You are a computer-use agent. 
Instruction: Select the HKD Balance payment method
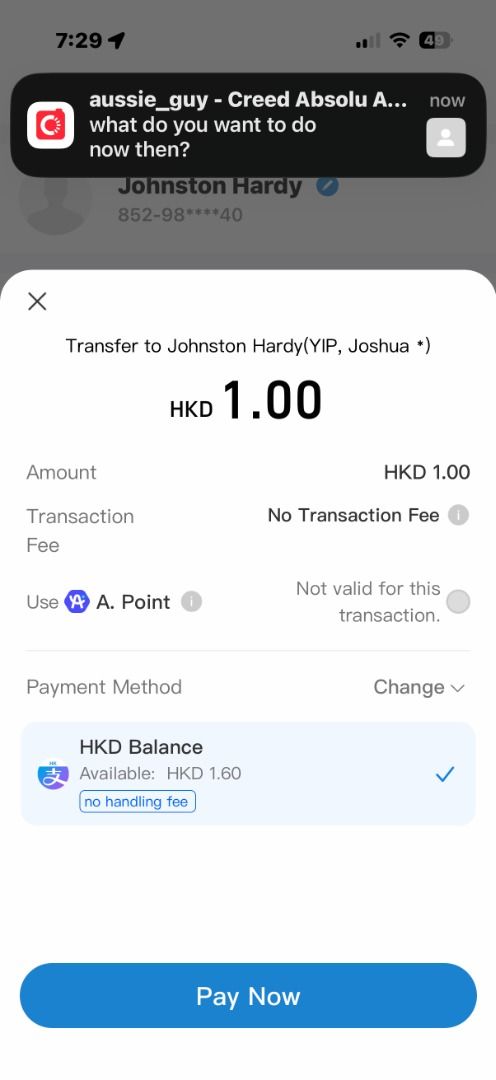pos(248,773)
